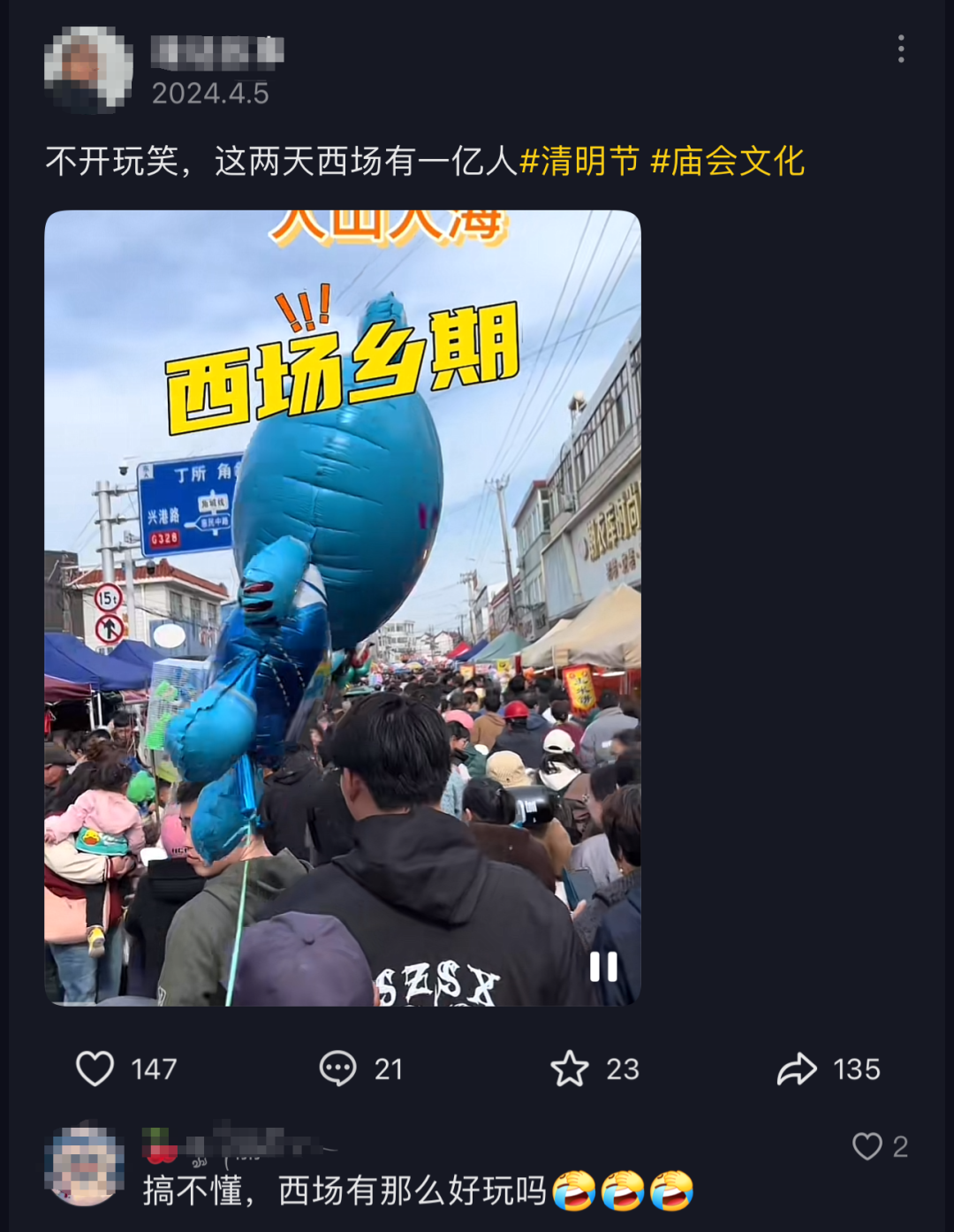Open the 21 comments
Screen dimensions: 954x1232
pos(338,1068)
